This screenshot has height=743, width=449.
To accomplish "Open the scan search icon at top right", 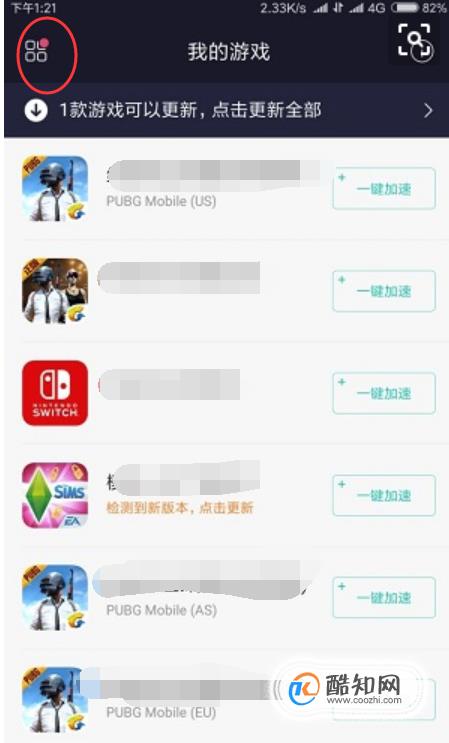I will 415,41.
